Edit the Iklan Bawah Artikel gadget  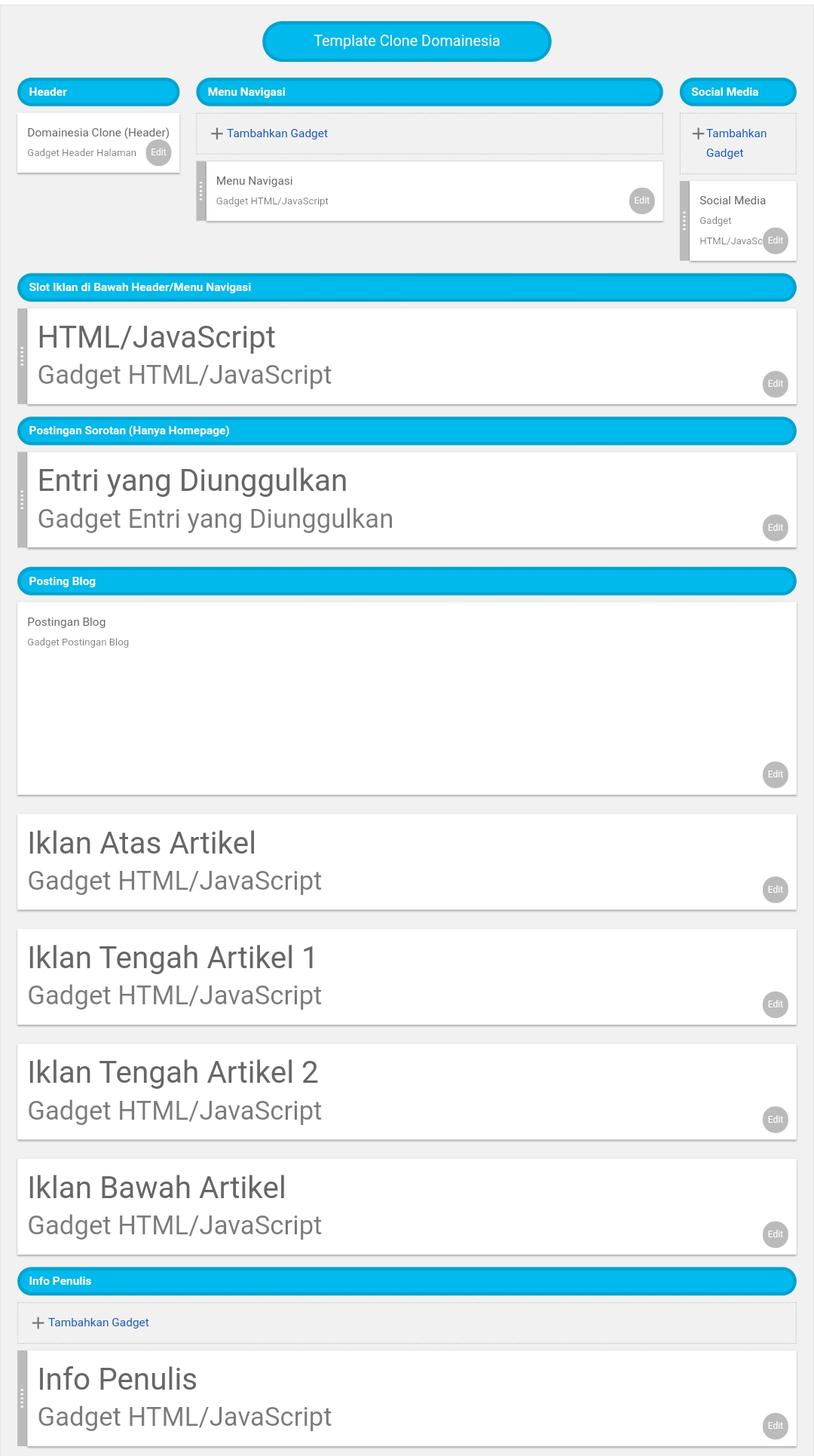pyautogui.click(x=775, y=1234)
